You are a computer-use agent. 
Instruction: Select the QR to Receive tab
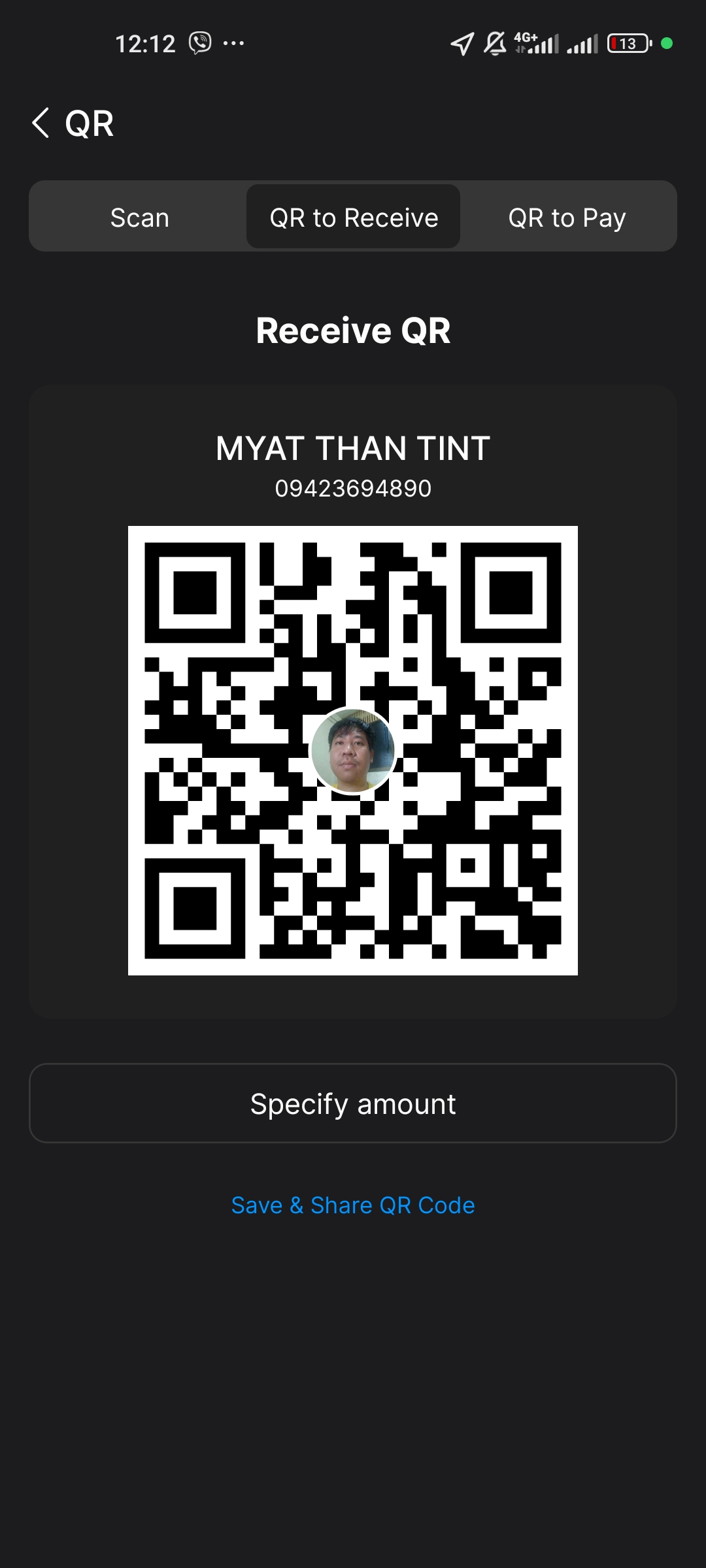click(354, 217)
